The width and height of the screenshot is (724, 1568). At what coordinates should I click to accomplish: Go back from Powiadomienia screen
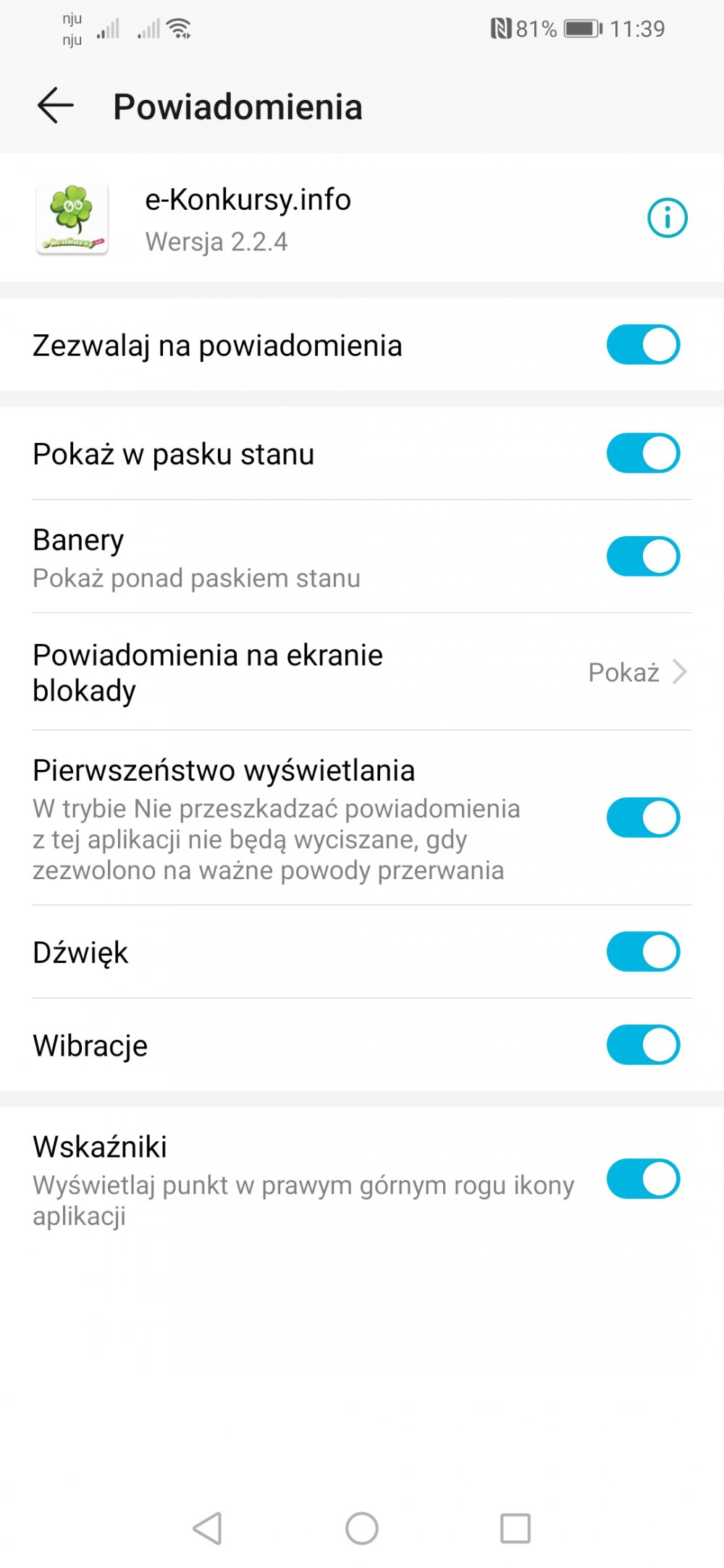point(56,106)
